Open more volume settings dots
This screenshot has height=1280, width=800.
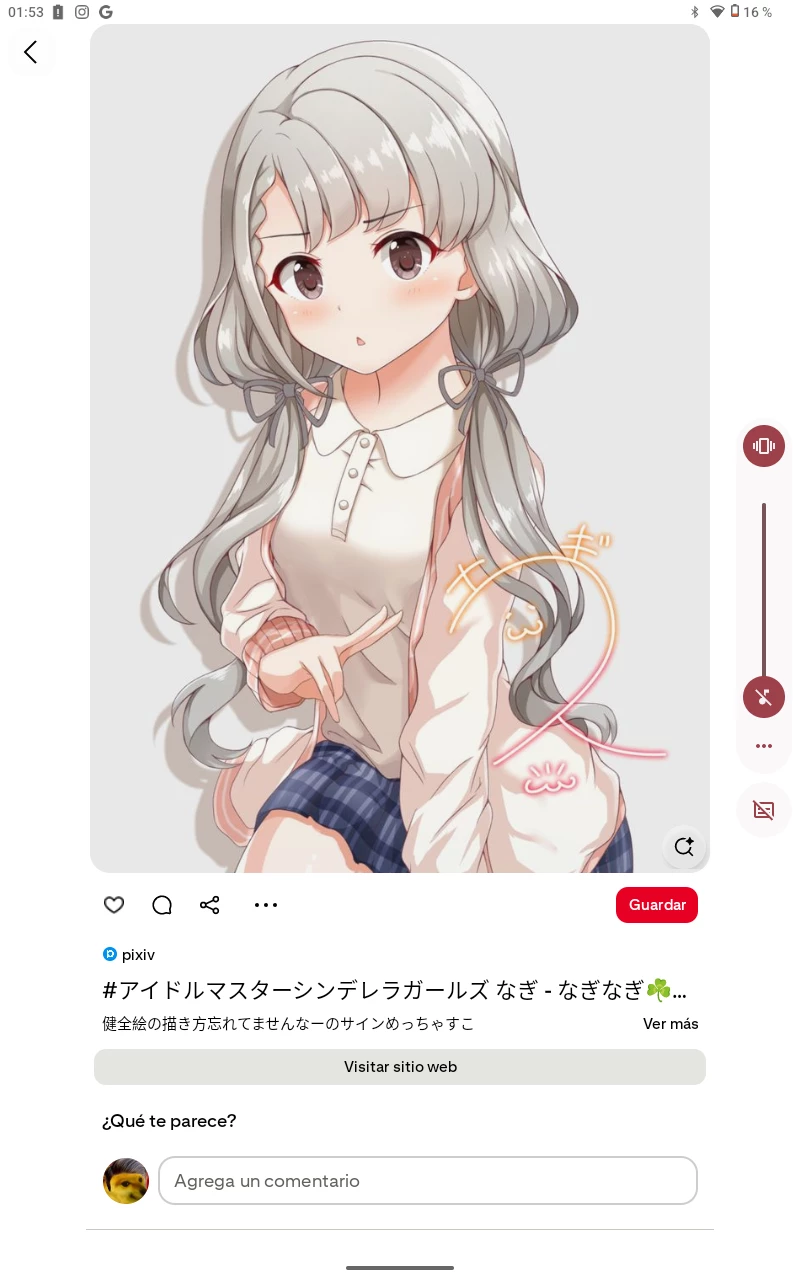click(764, 746)
